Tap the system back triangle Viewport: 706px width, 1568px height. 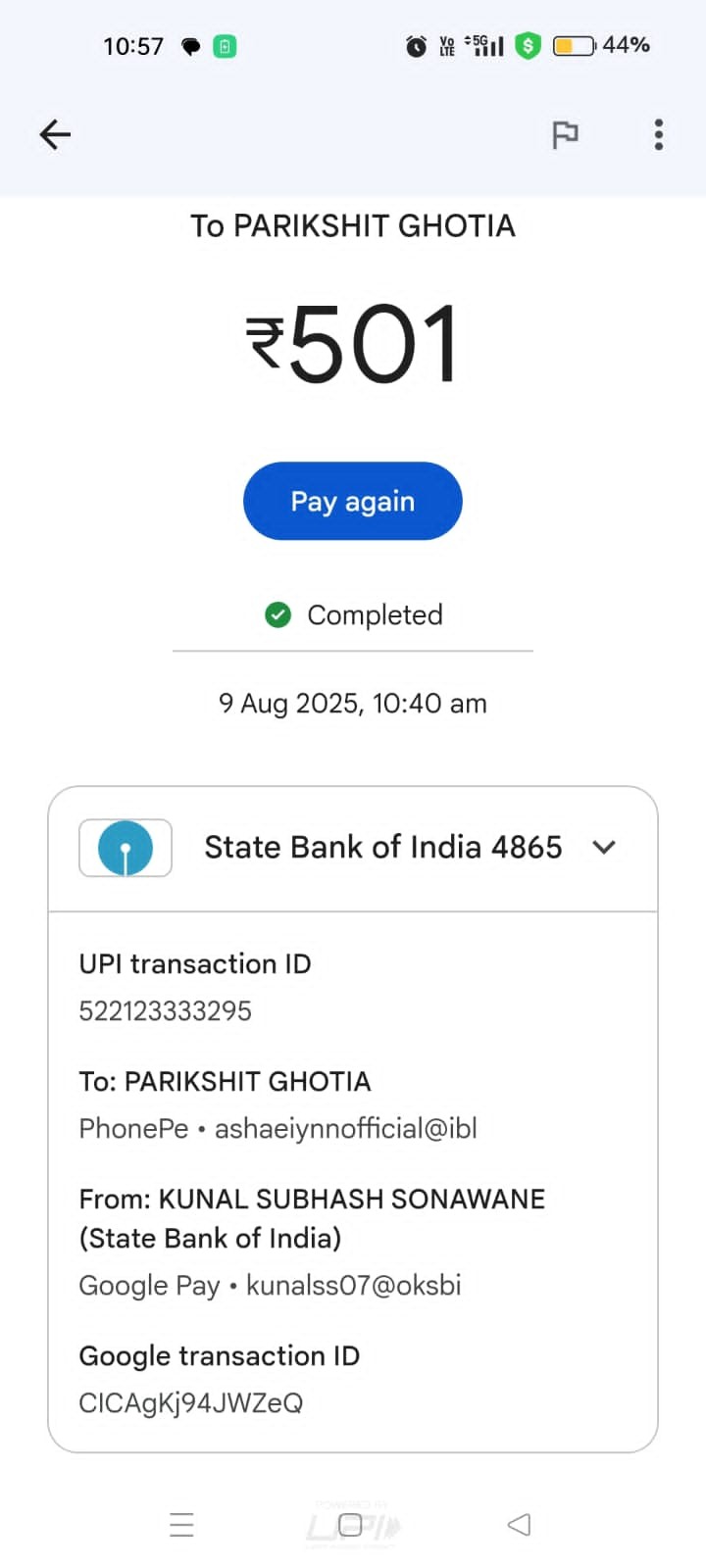pyautogui.click(x=520, y=1524)
